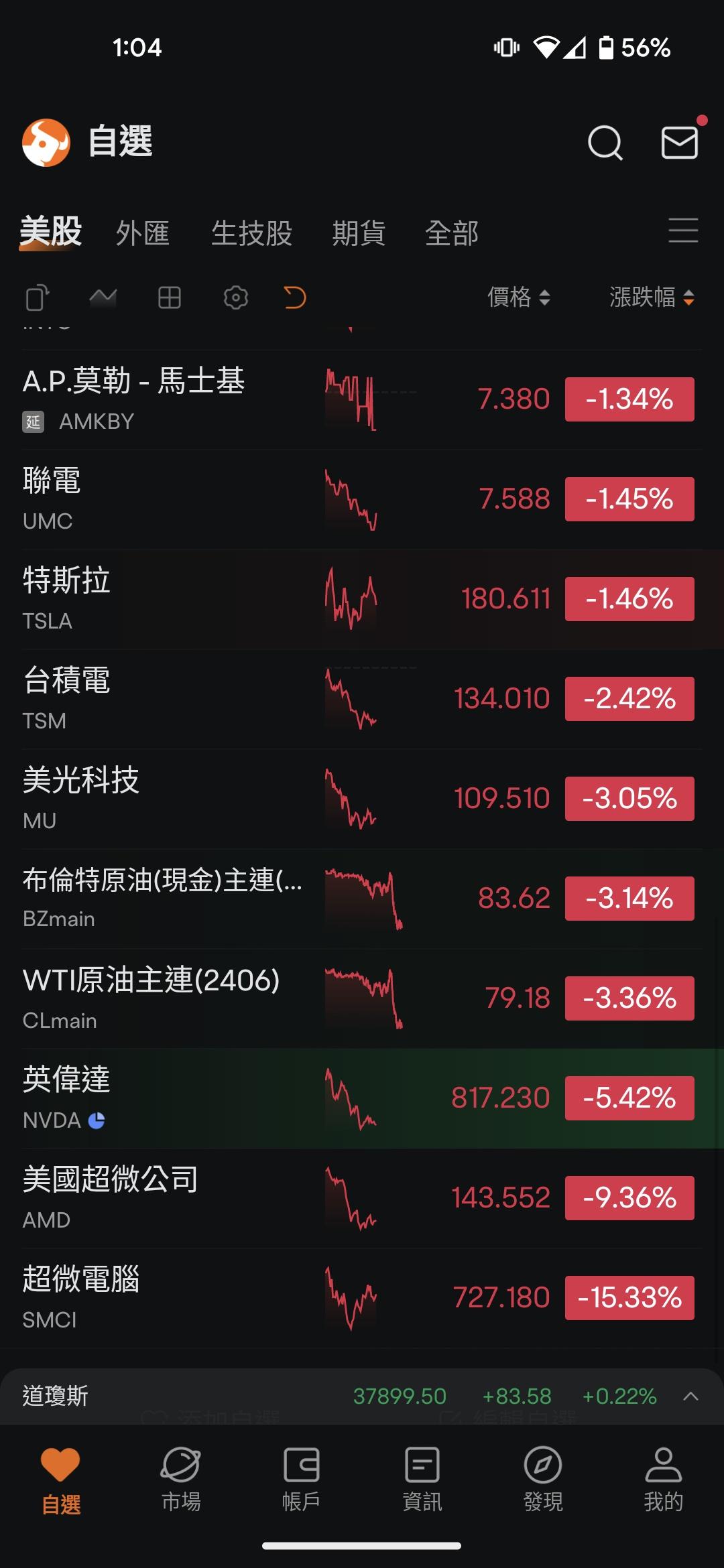
Task: Tap the watchlist settings gear icon
Action: (x=235, y=298)
